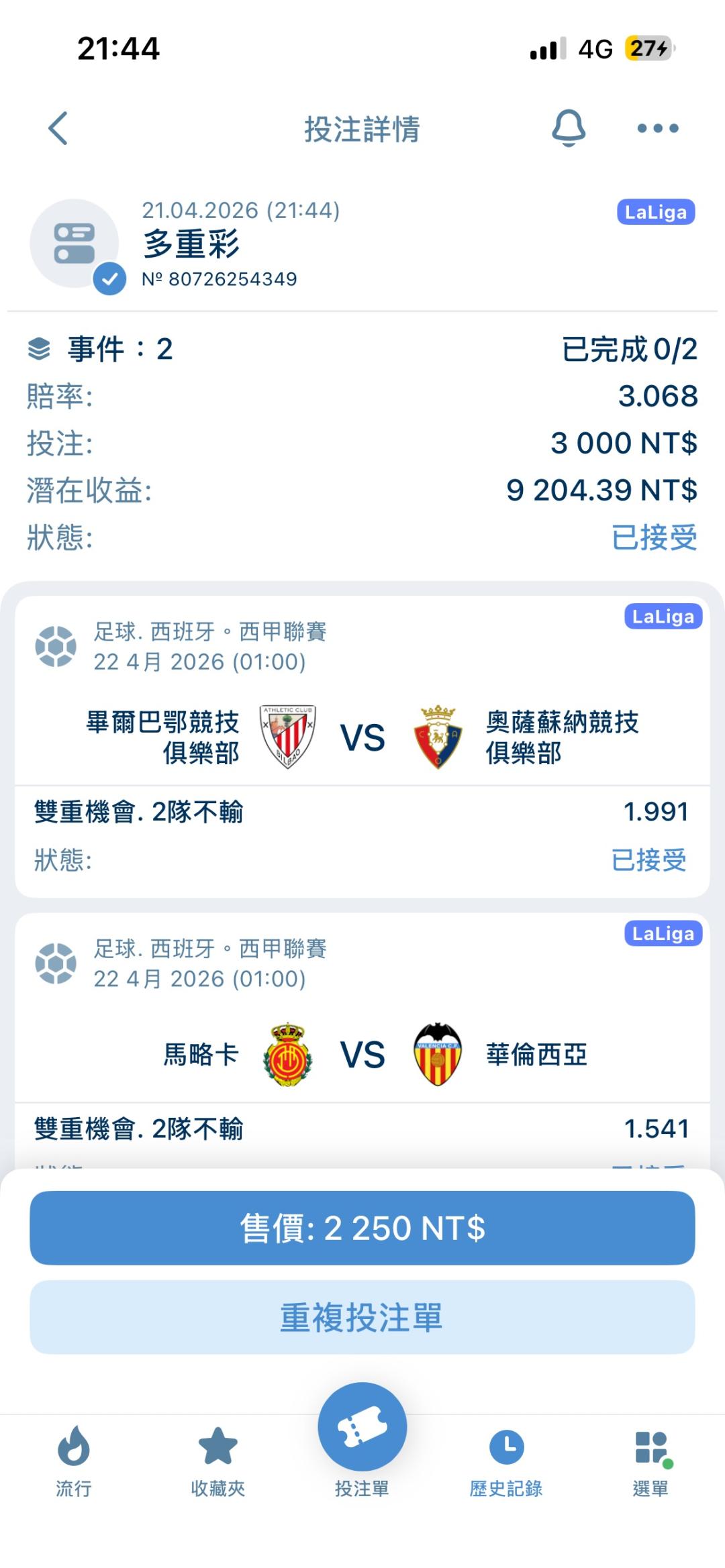Open the 選單 menu tab
This screenshot has width=725, height=1568.
point(650,1463)
